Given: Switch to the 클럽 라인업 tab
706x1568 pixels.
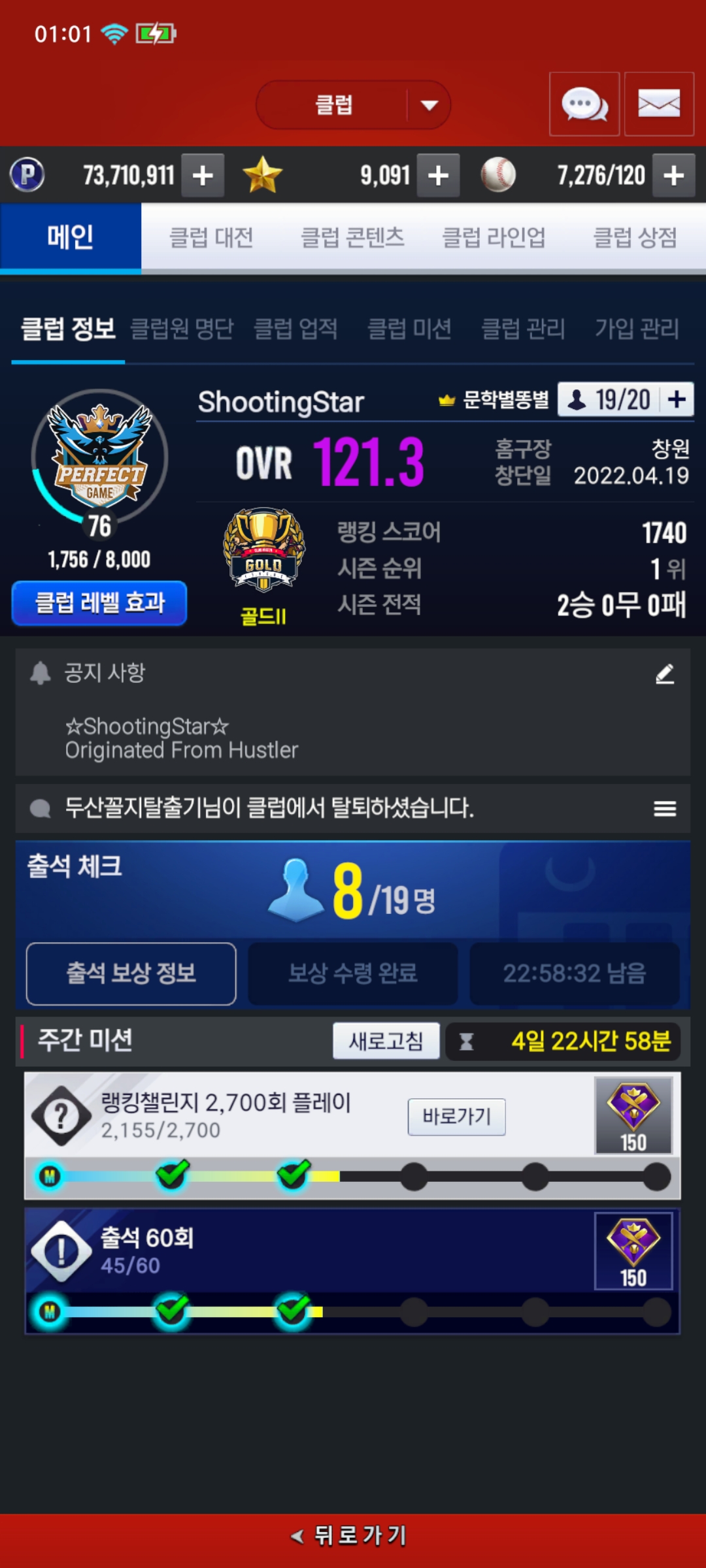Looking at the screenshot, I should 494,237.
